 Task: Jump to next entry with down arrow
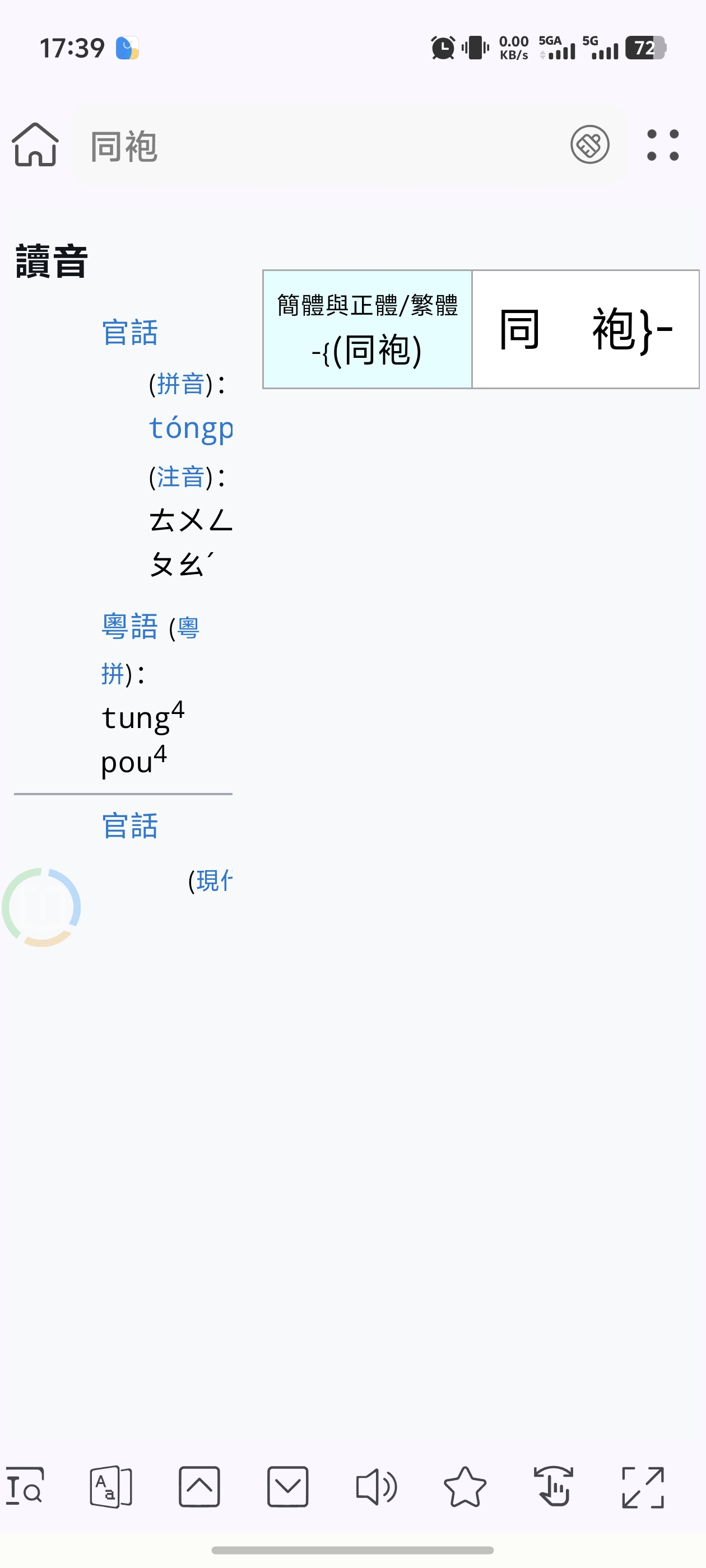point(287,1486)
